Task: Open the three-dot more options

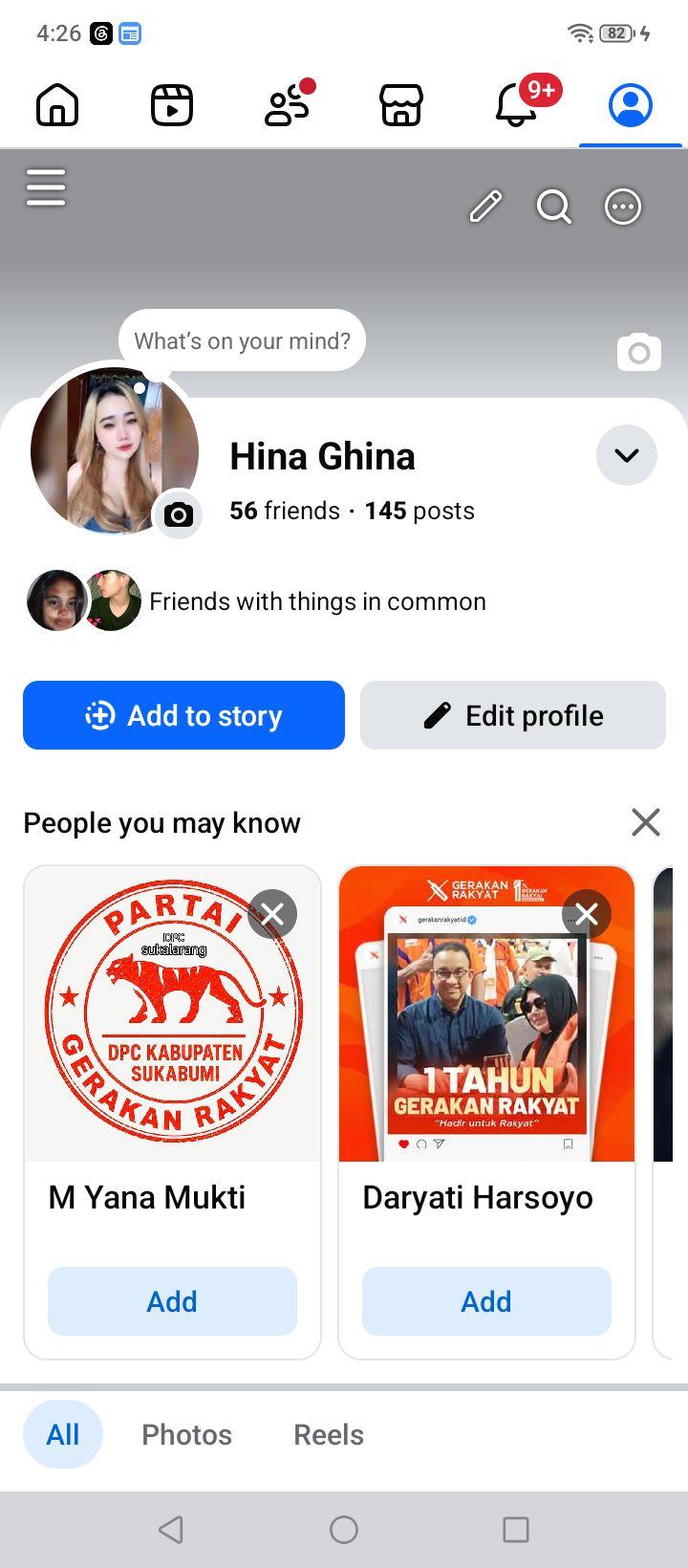Action: [623, 207]
